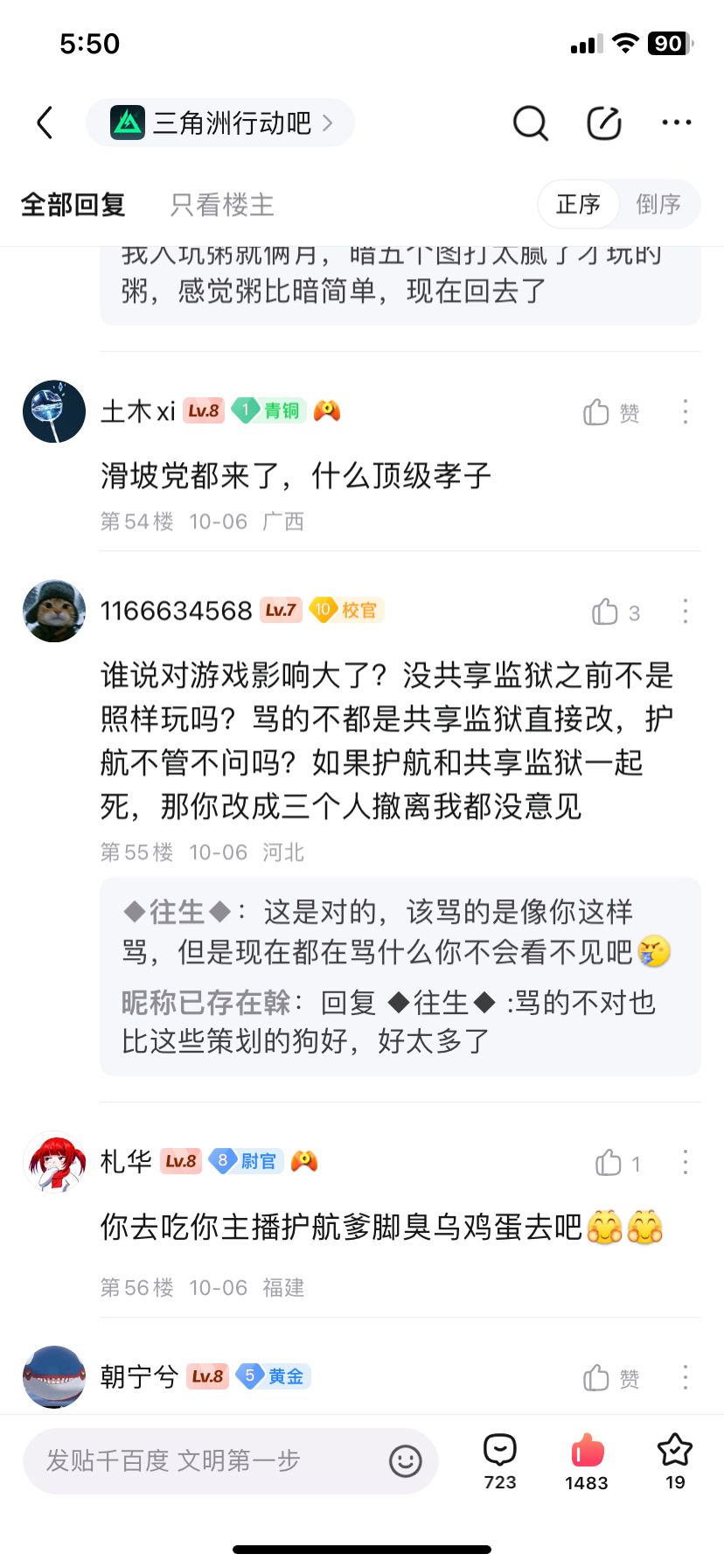Viewport: 724px width, 1568px height.
Task: Open the 723 comments icon
Action: [500, 1460]
